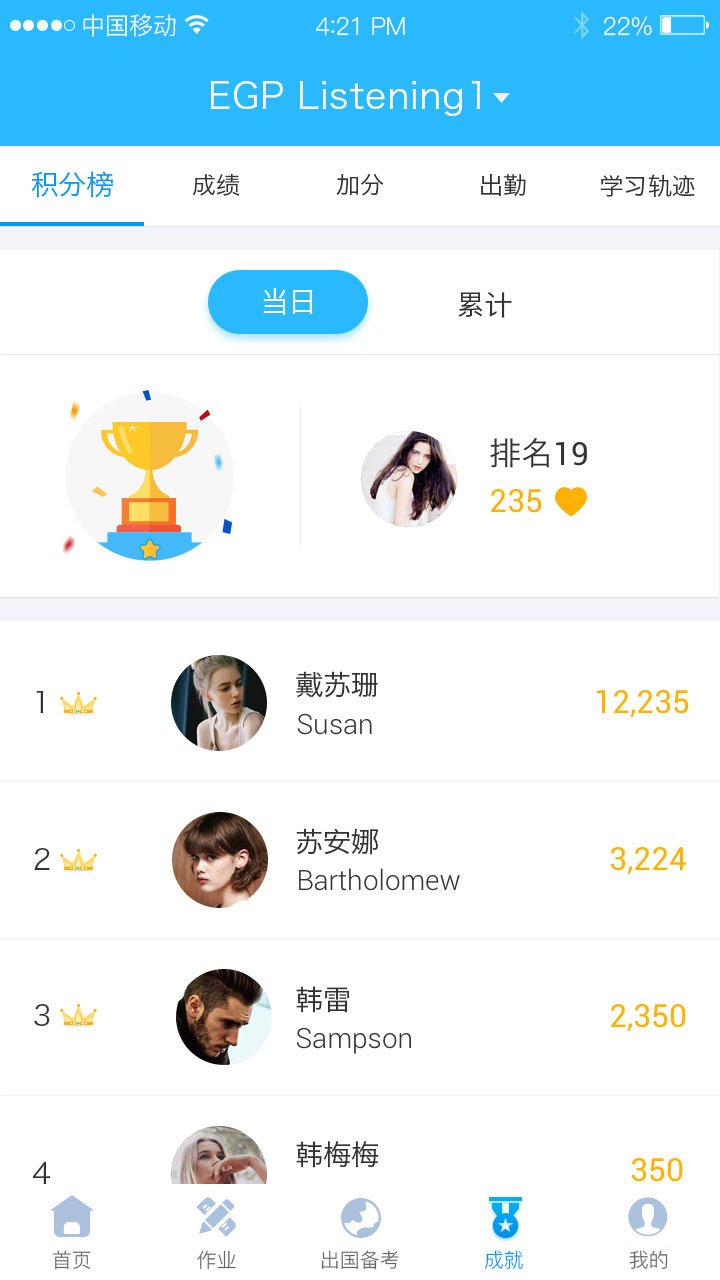Image resolution: width=720 pixels, height=1280 pixels.
Task: Tap the crown icon beside rank 1
Action: tap(75, 703)
